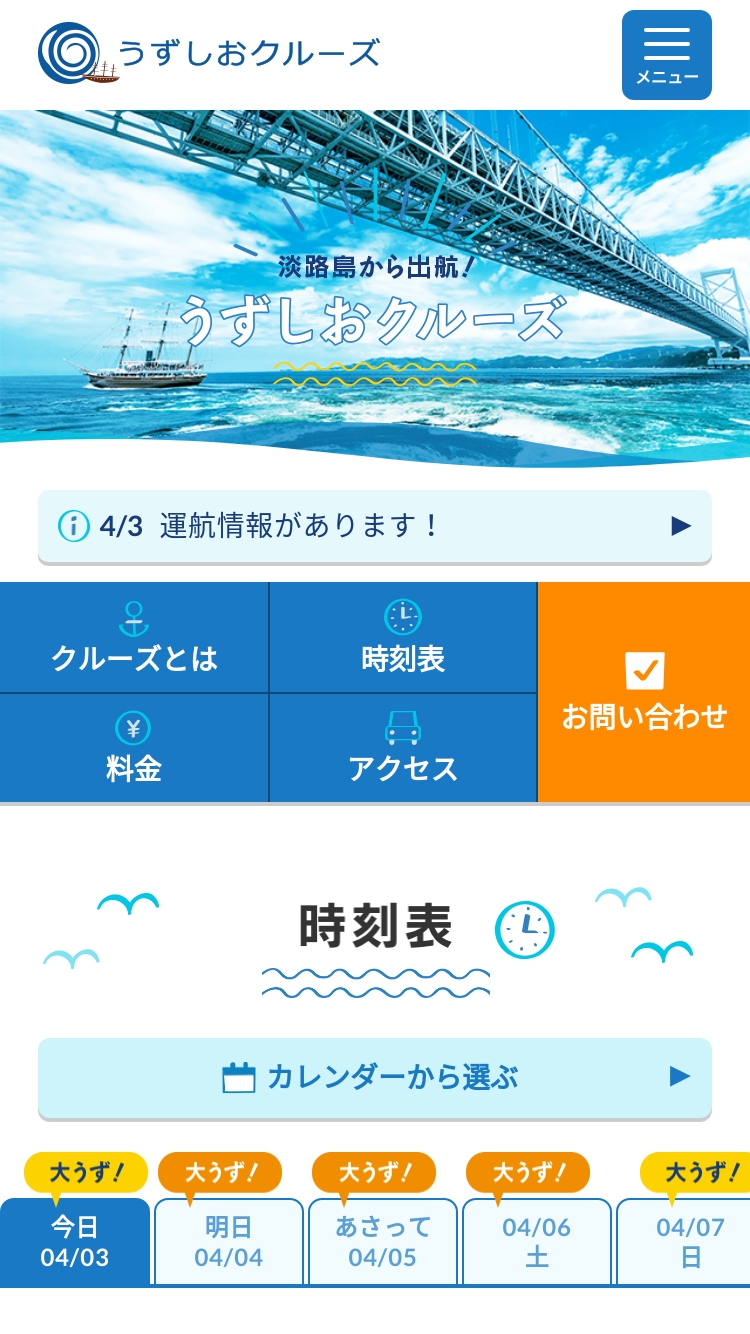This screenshot has width=750, height=1334.
Task: Switch to the 明日 04/04 tab
Action: 229,1241
